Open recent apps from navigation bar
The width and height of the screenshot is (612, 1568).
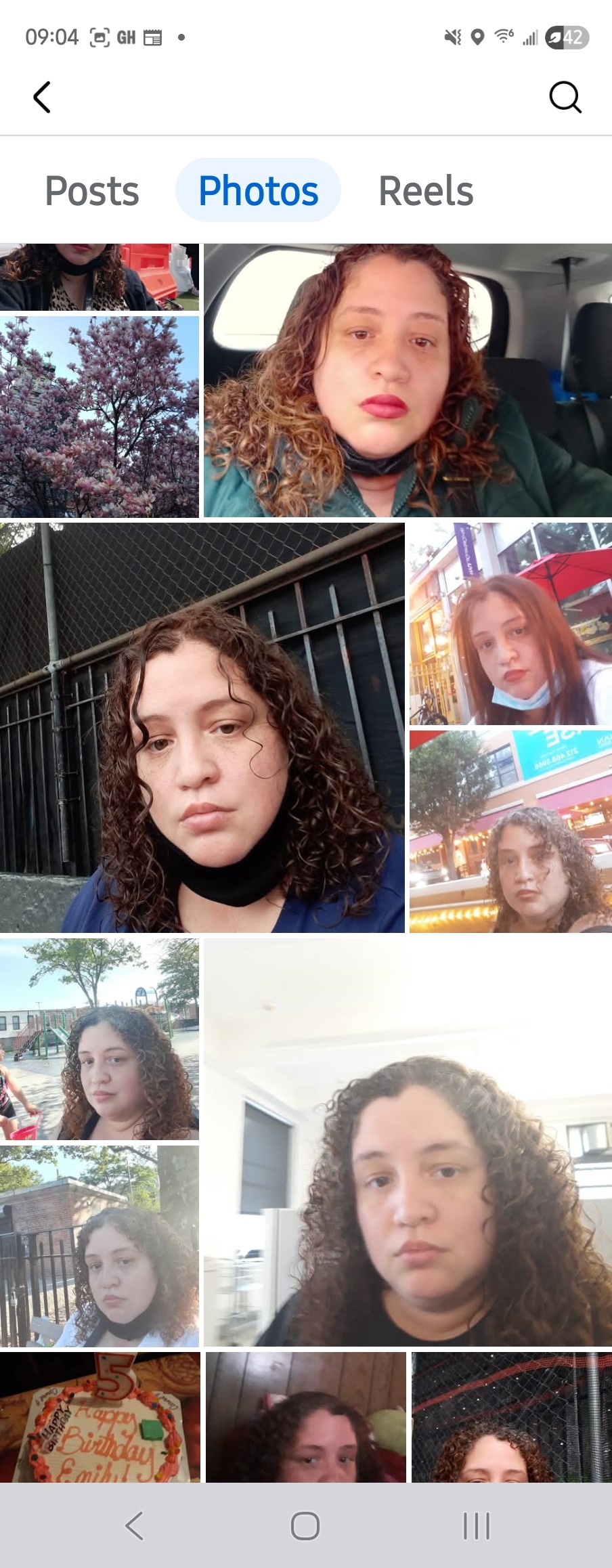(476, 1525)
